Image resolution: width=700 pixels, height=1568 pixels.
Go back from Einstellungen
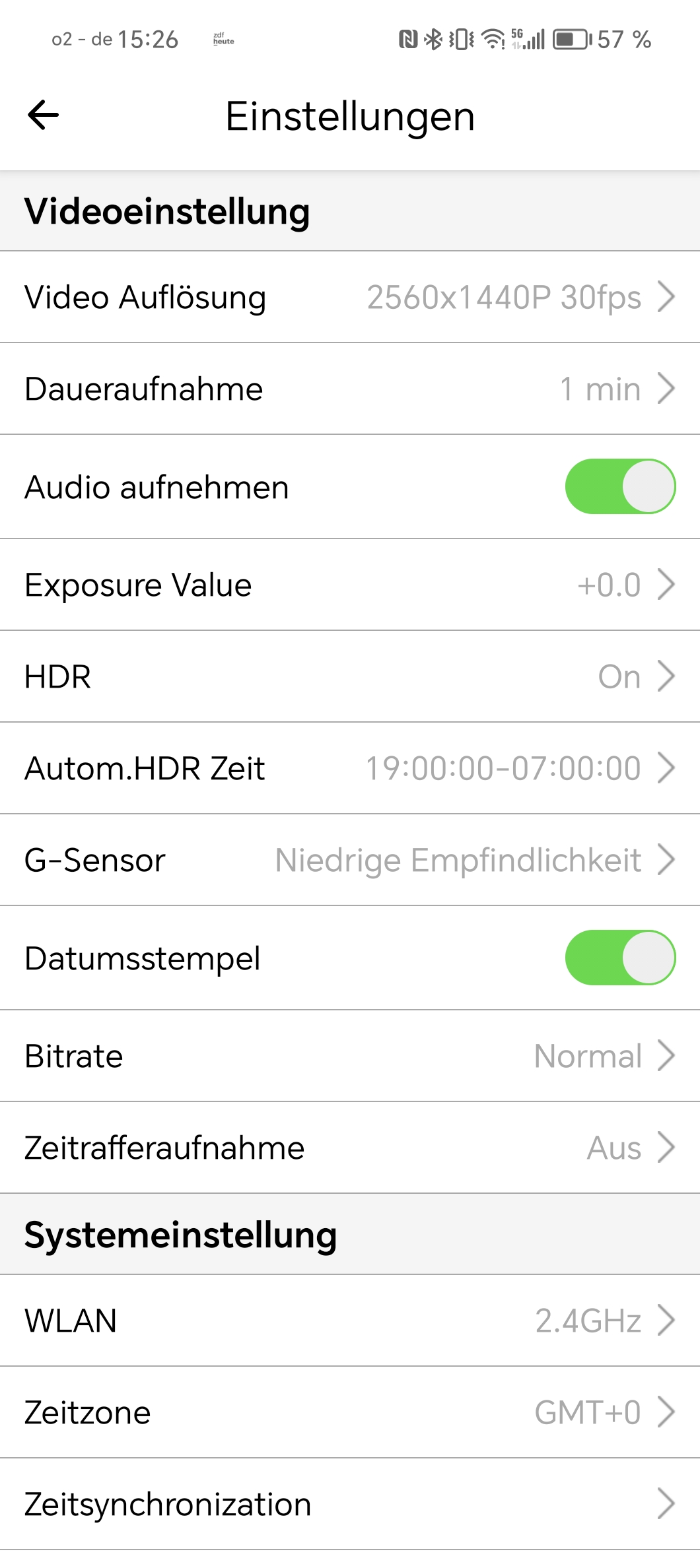point(44,115)
